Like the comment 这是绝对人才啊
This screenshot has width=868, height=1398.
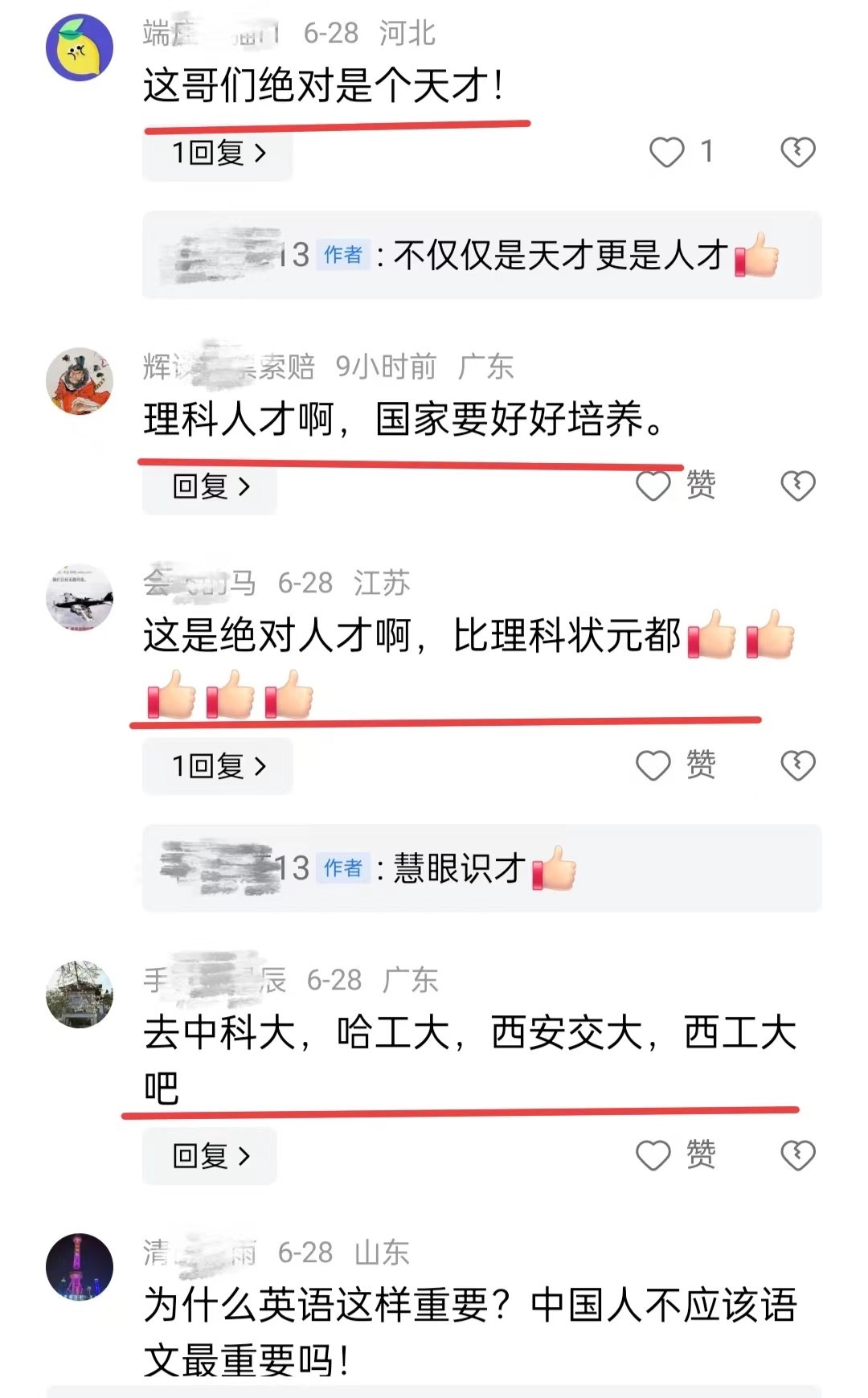653,765
